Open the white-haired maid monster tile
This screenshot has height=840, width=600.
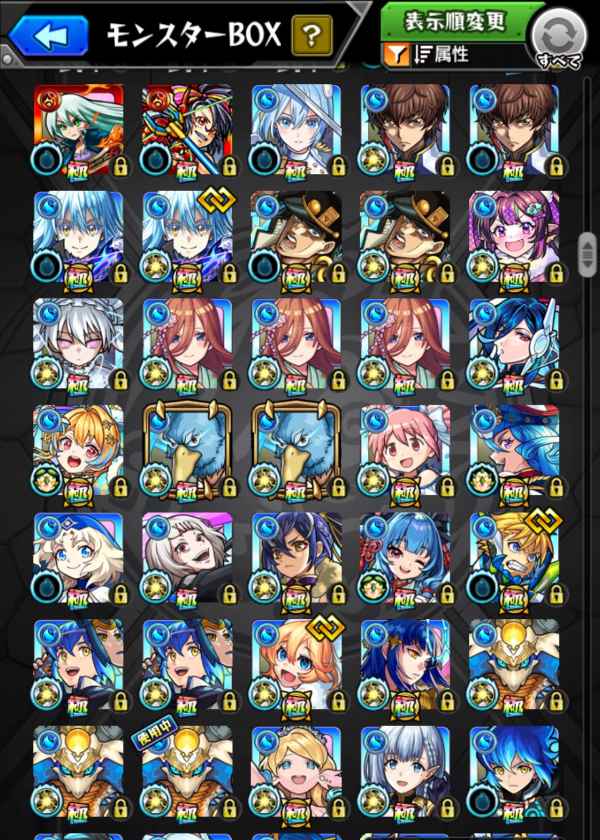tap(78, 343)
